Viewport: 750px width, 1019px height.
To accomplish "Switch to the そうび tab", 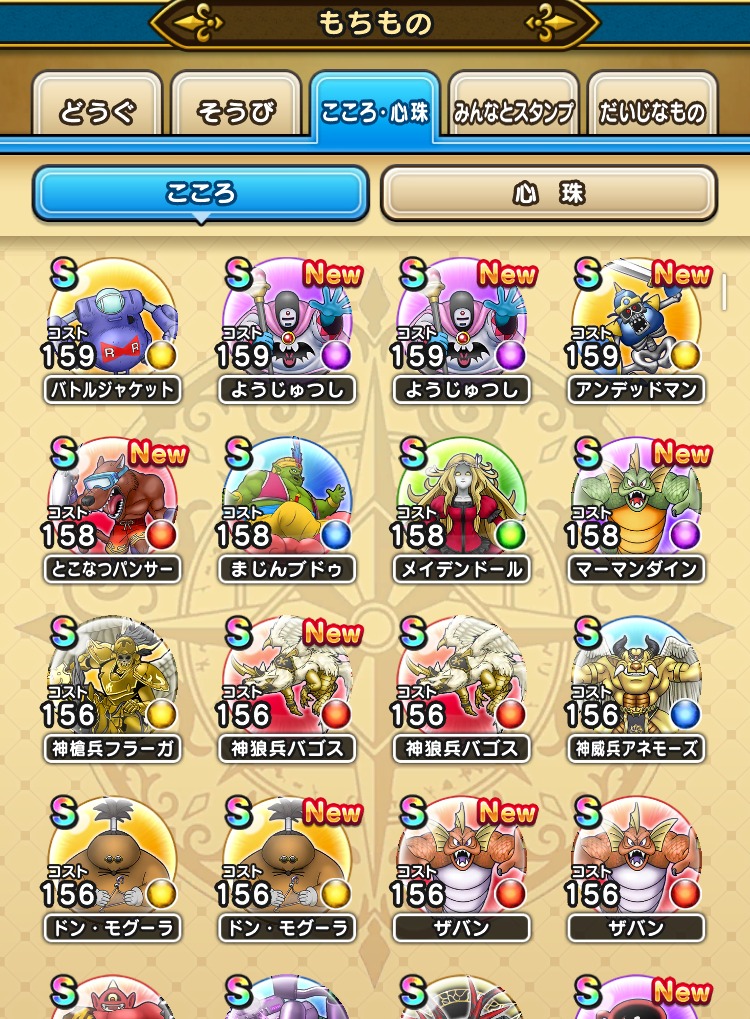I will pos(236,111).
